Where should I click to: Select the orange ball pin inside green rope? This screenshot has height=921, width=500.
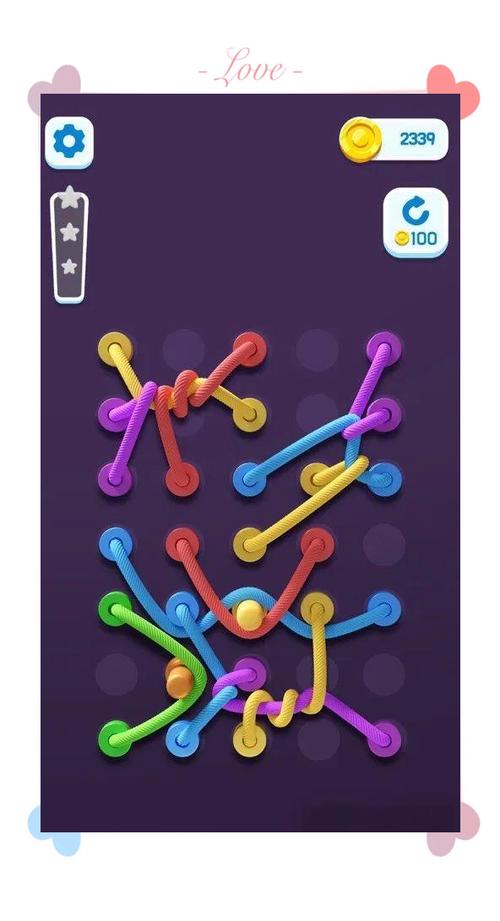coord(179,678)
